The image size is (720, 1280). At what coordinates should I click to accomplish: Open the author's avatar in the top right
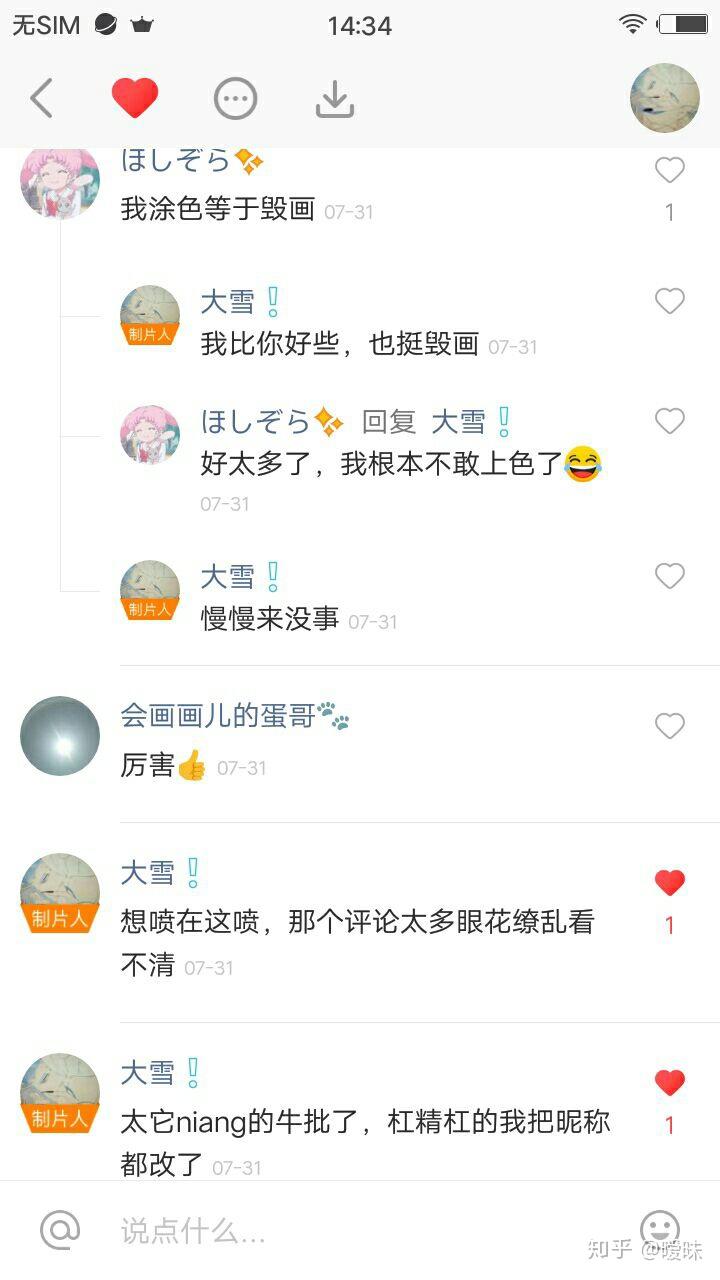664,98
